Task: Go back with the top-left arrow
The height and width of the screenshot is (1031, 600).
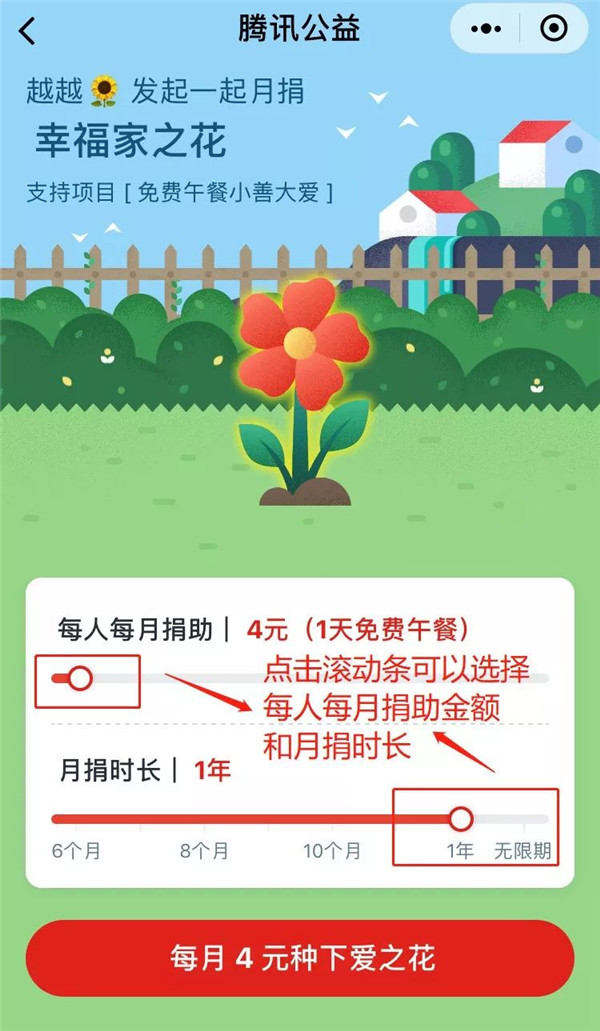Action: (x=27, y=30)
